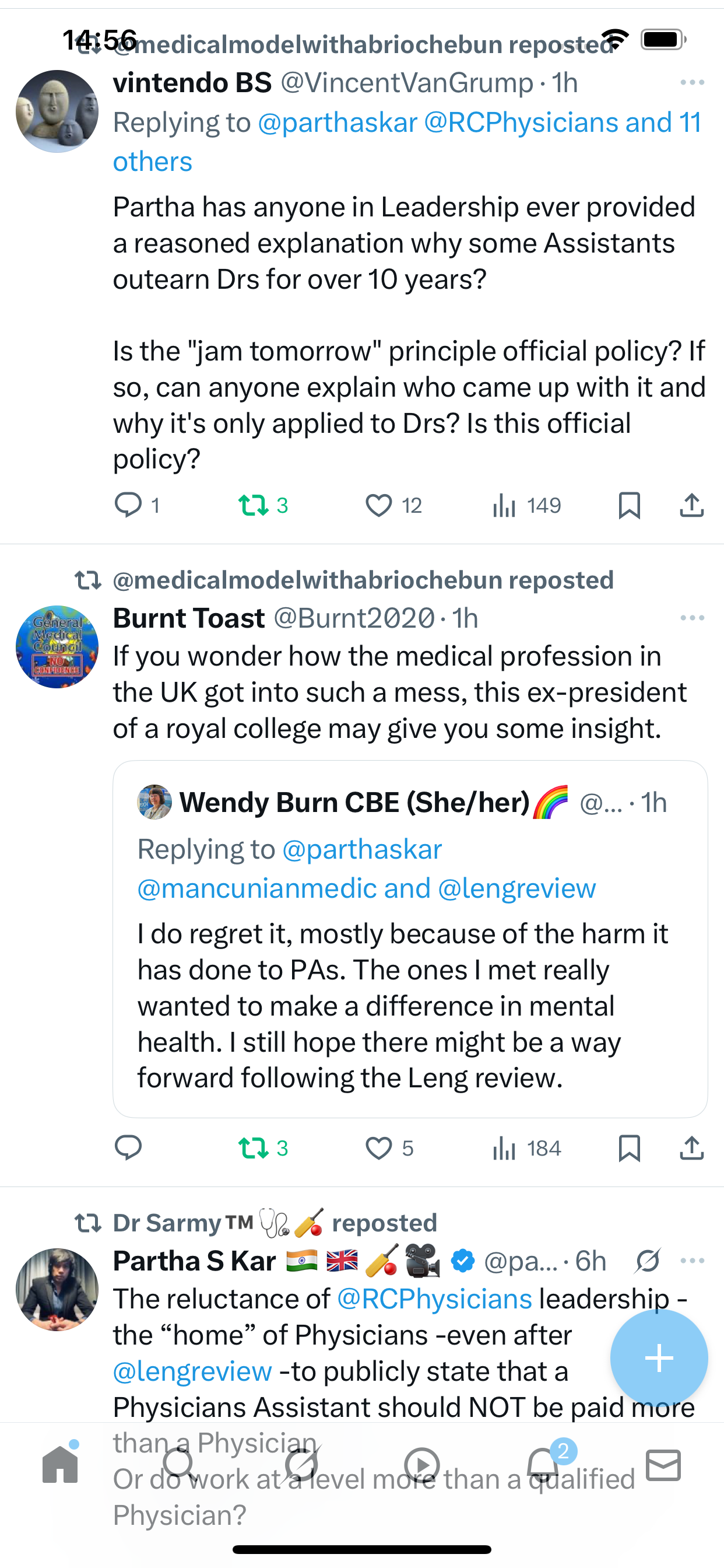This screenshot has width=724, height=1568.
Task: Bookmark vintendo BS's post
Action: 628,505
